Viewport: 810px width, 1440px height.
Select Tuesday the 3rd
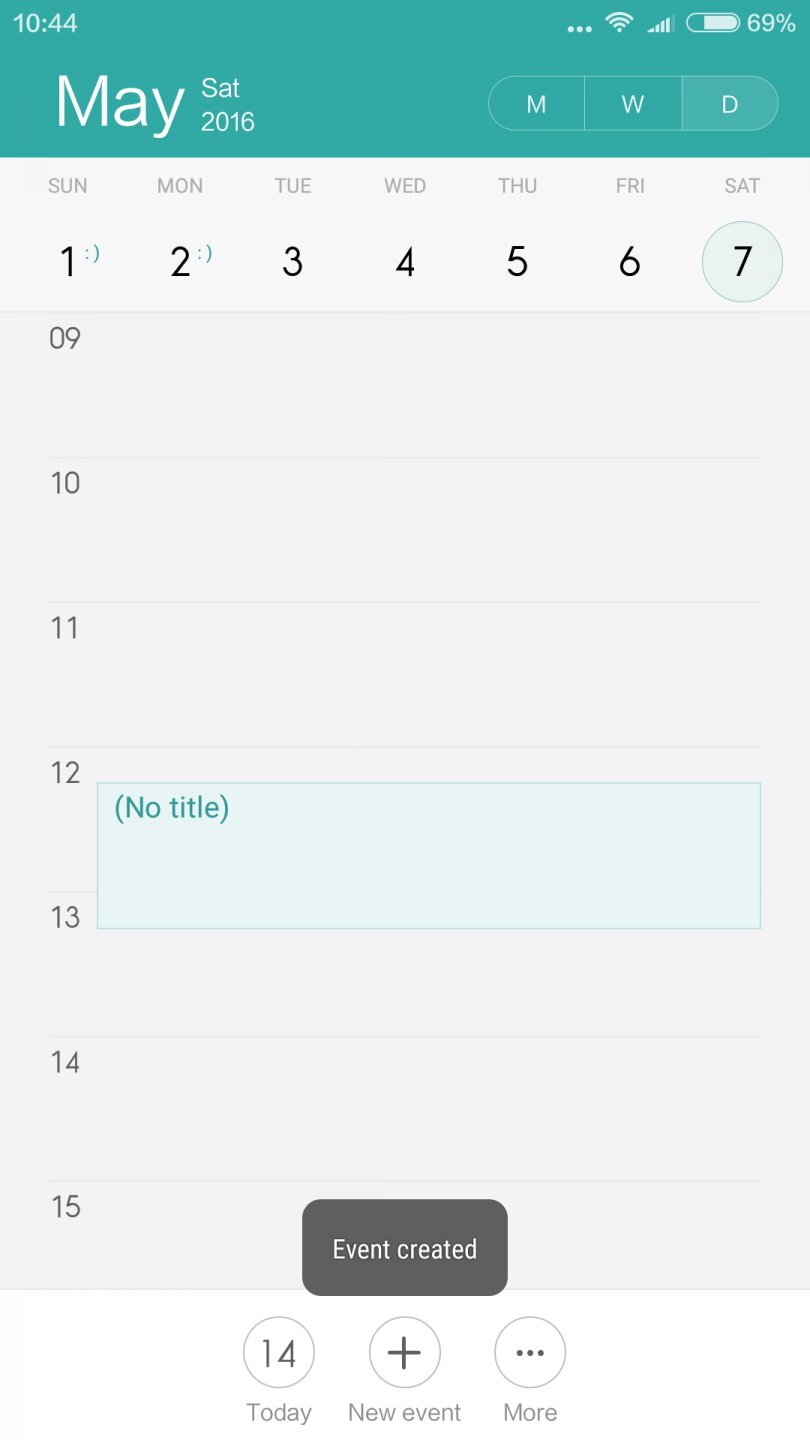tap(292, 262)
